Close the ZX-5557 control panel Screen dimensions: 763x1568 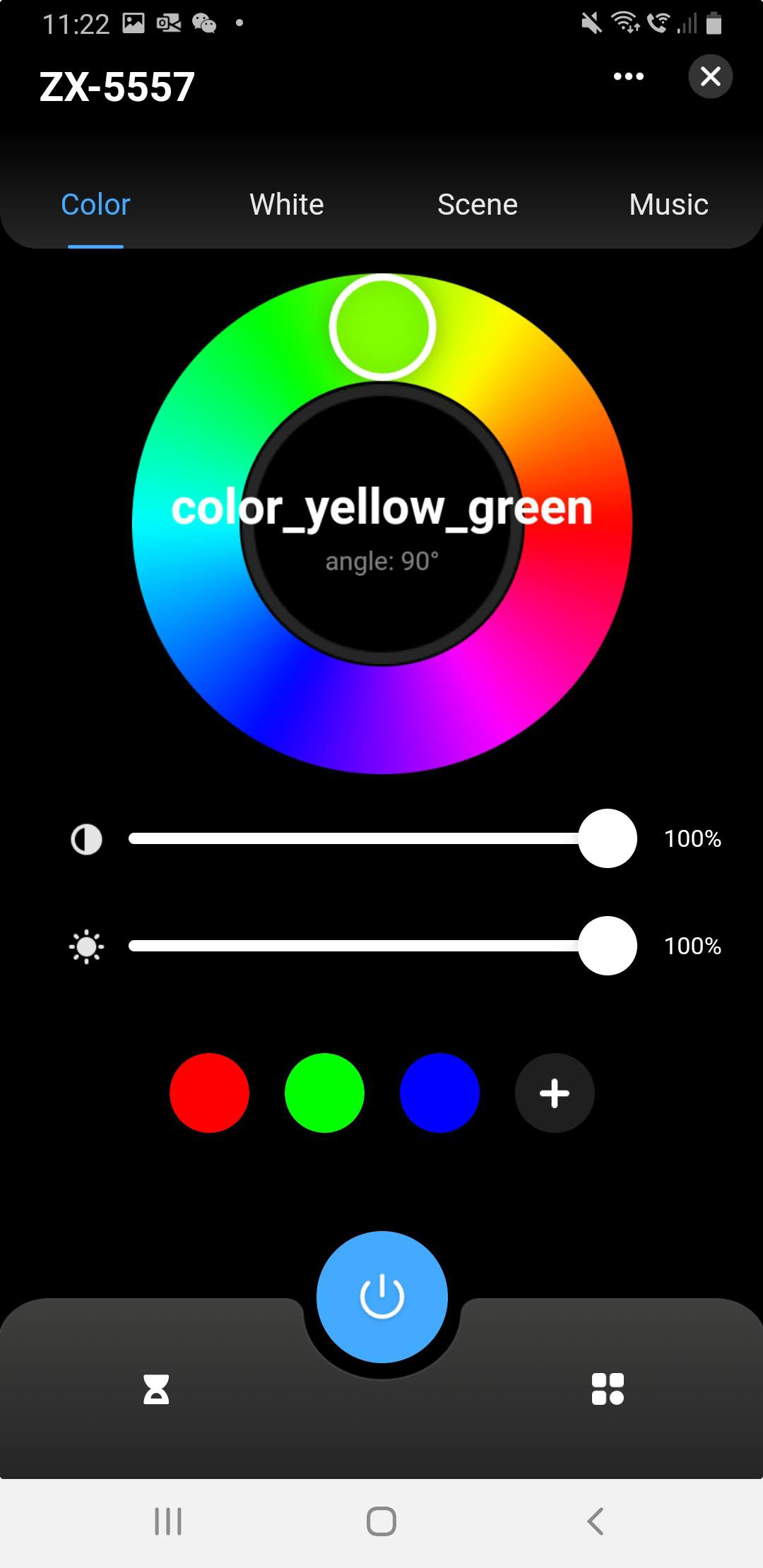(710, 76)
